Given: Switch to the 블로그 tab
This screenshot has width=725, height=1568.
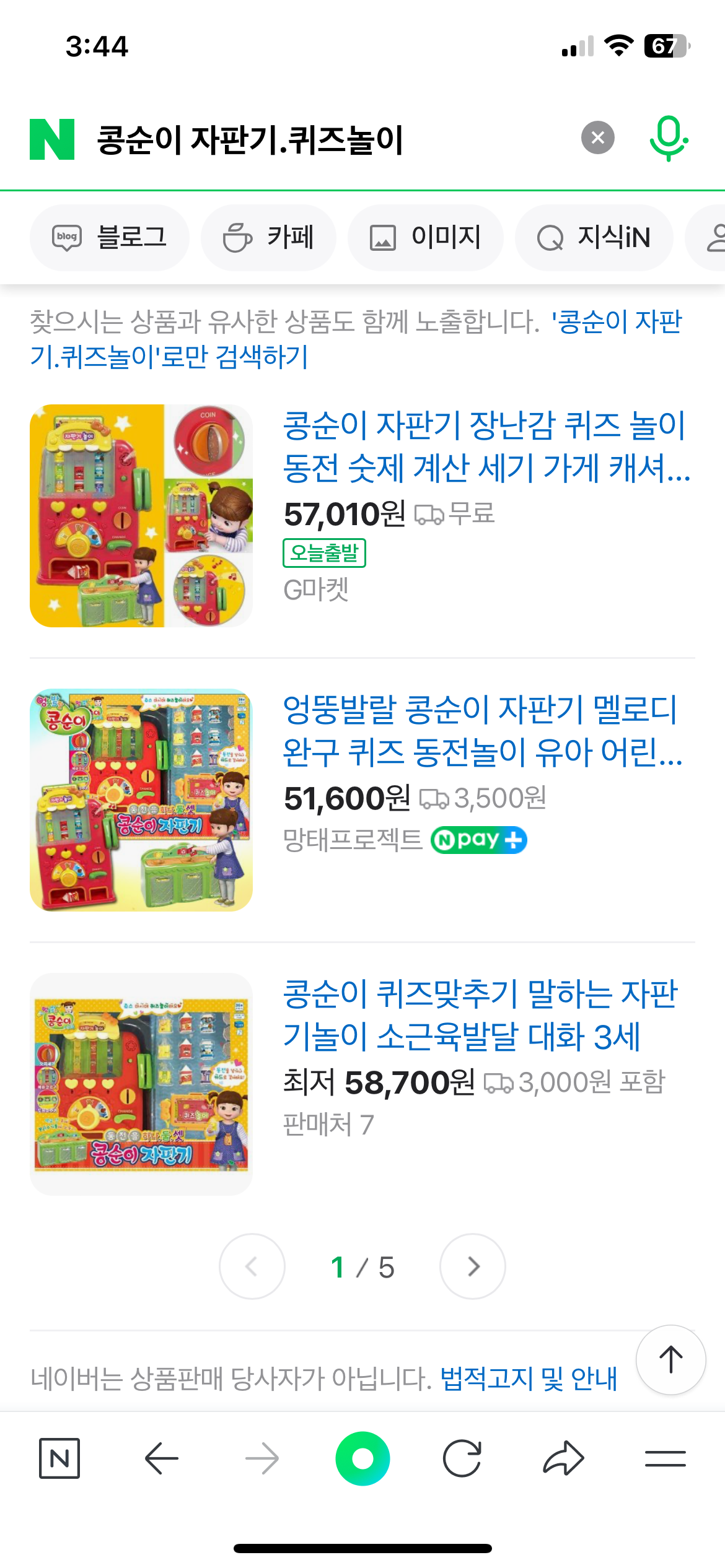Looking at the screenshot, I should pyautogui.click(x=110, y=238).
